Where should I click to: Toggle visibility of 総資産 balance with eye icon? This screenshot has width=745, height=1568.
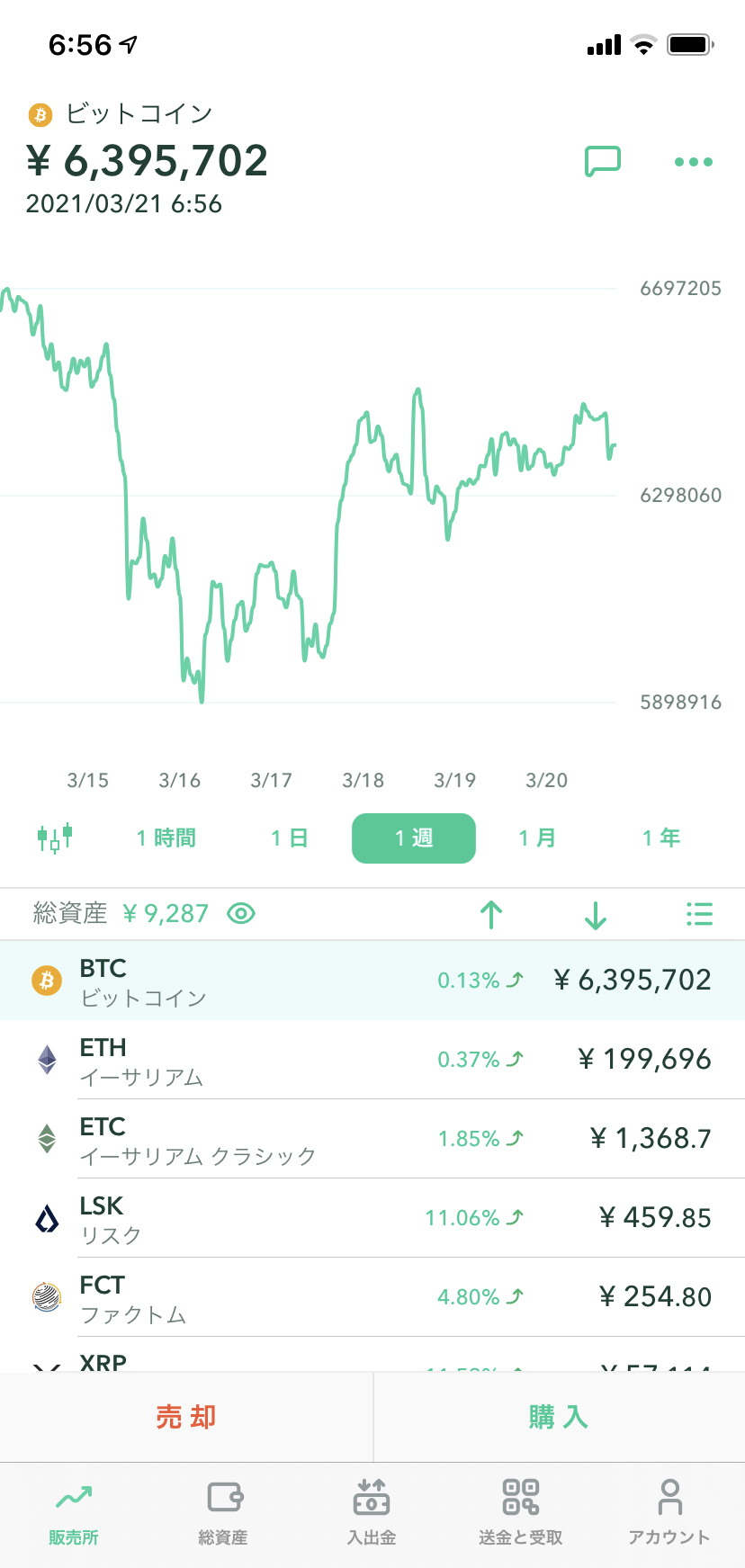(x=240, y=914)
